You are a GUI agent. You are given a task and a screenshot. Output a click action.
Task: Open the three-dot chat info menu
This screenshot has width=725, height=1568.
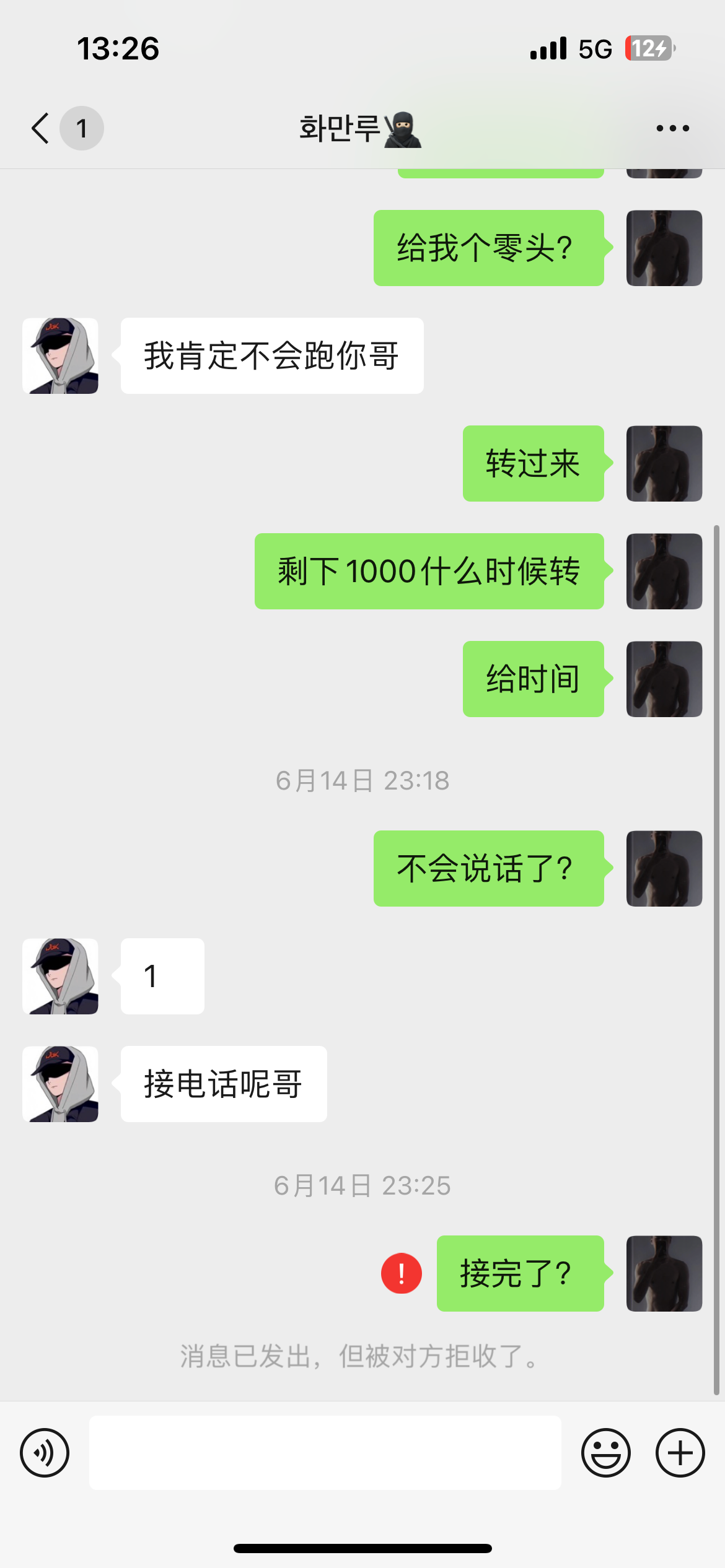click(x=672, y=128)
